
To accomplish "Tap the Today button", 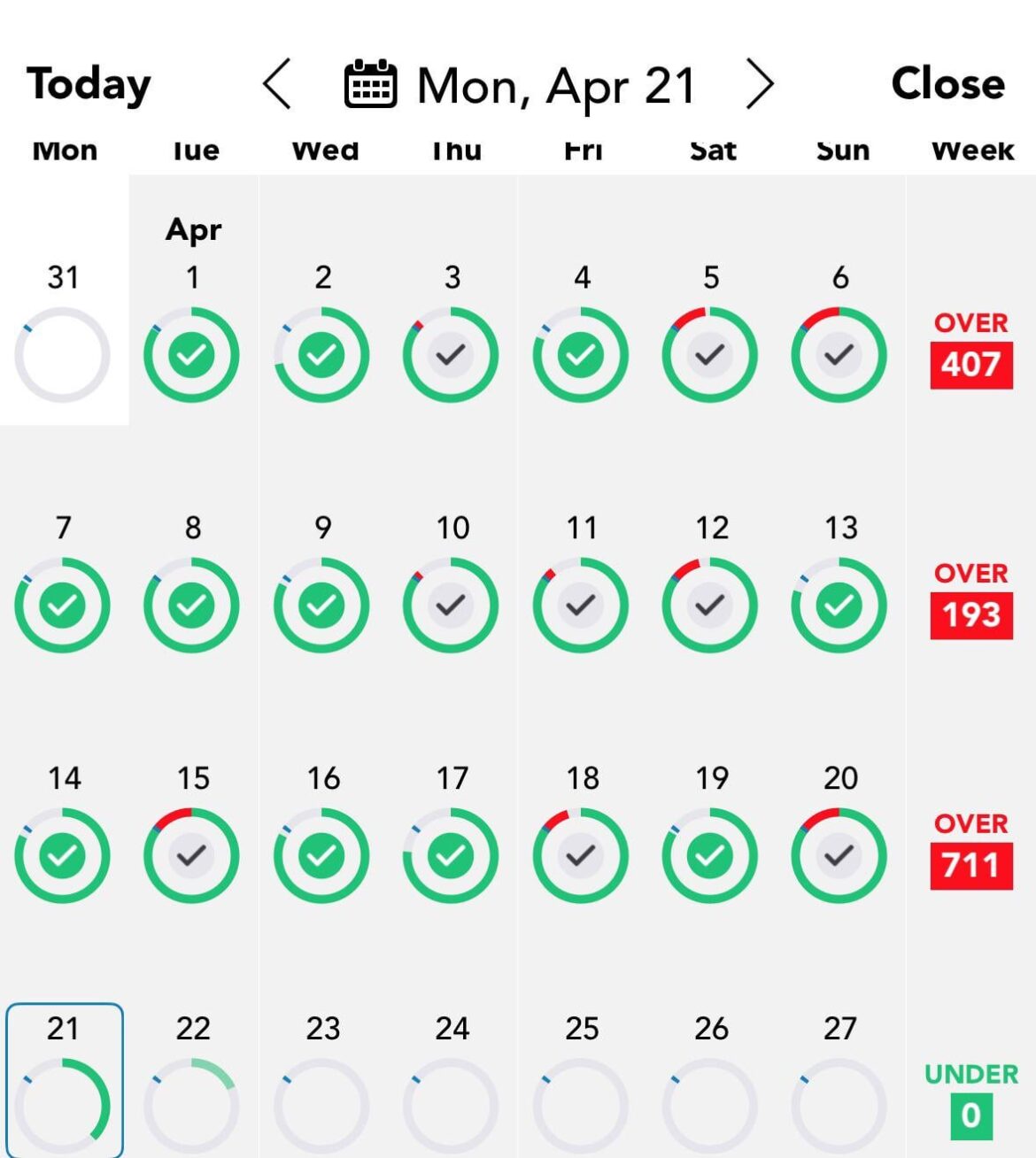I will (x=89, y=85).
